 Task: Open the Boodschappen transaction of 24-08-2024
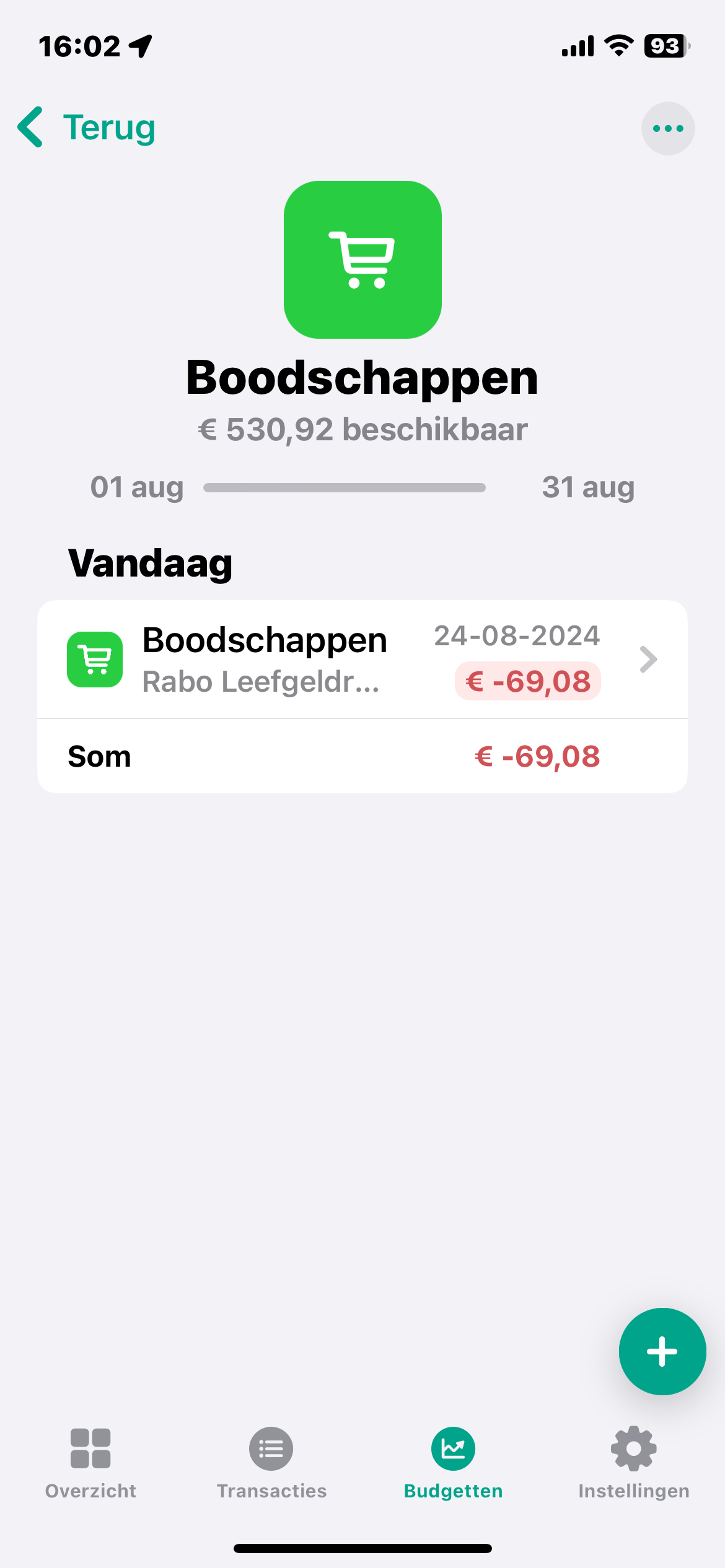[362, 660]
